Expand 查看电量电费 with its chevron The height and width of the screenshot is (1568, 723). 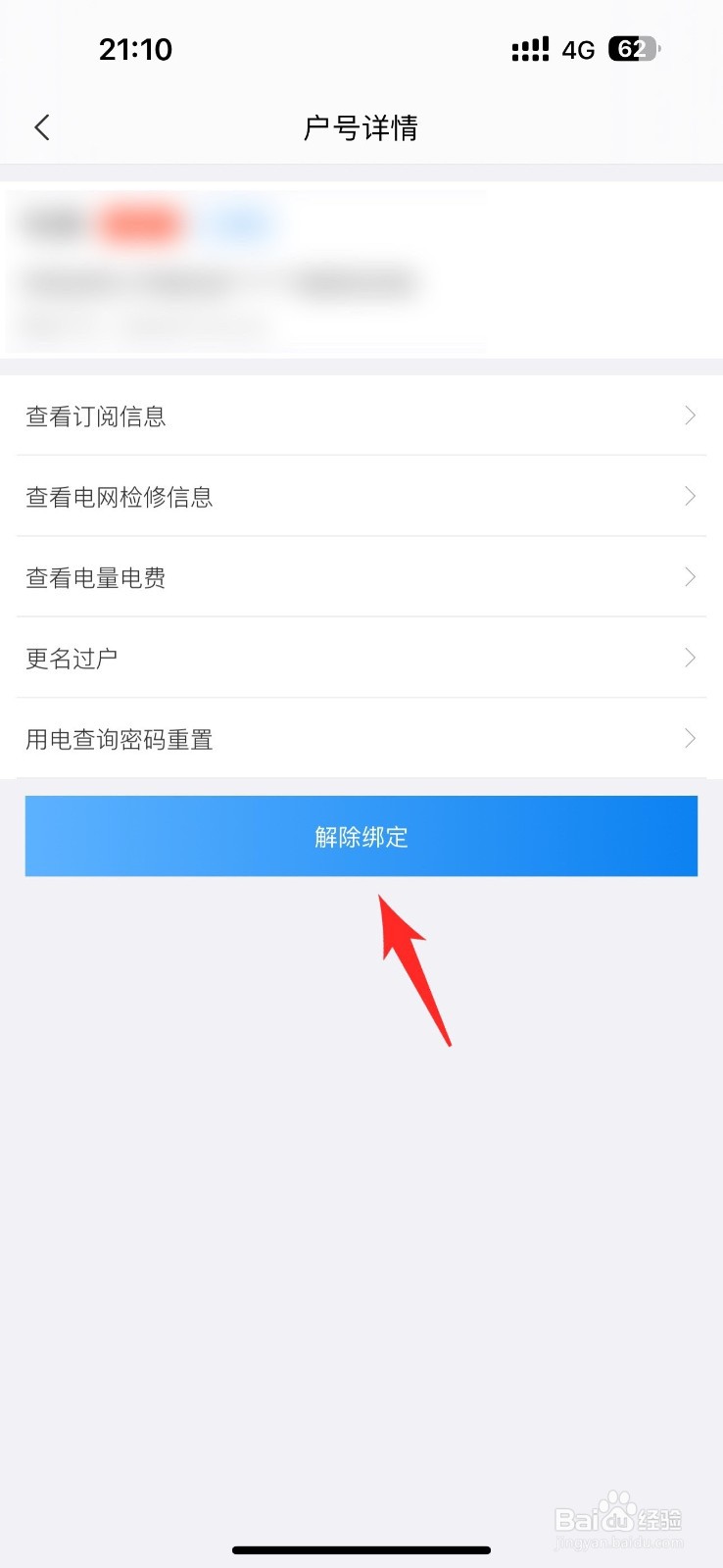pyautogui.click(x=690, y=577)
